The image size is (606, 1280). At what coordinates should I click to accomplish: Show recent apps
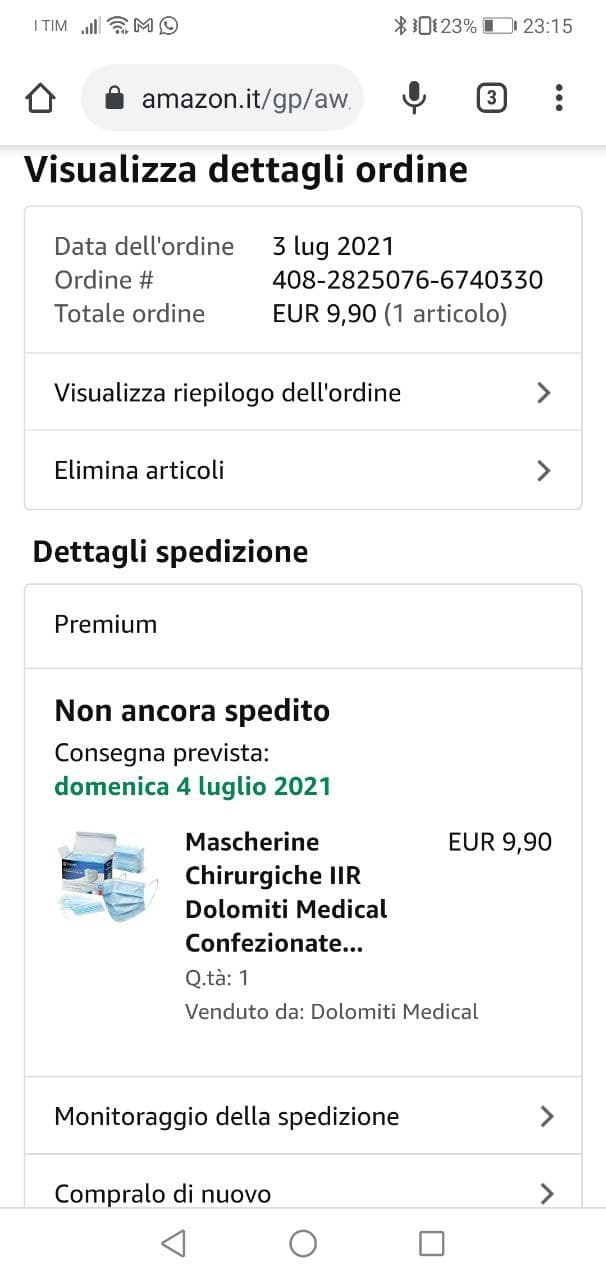click(431, 1243)
